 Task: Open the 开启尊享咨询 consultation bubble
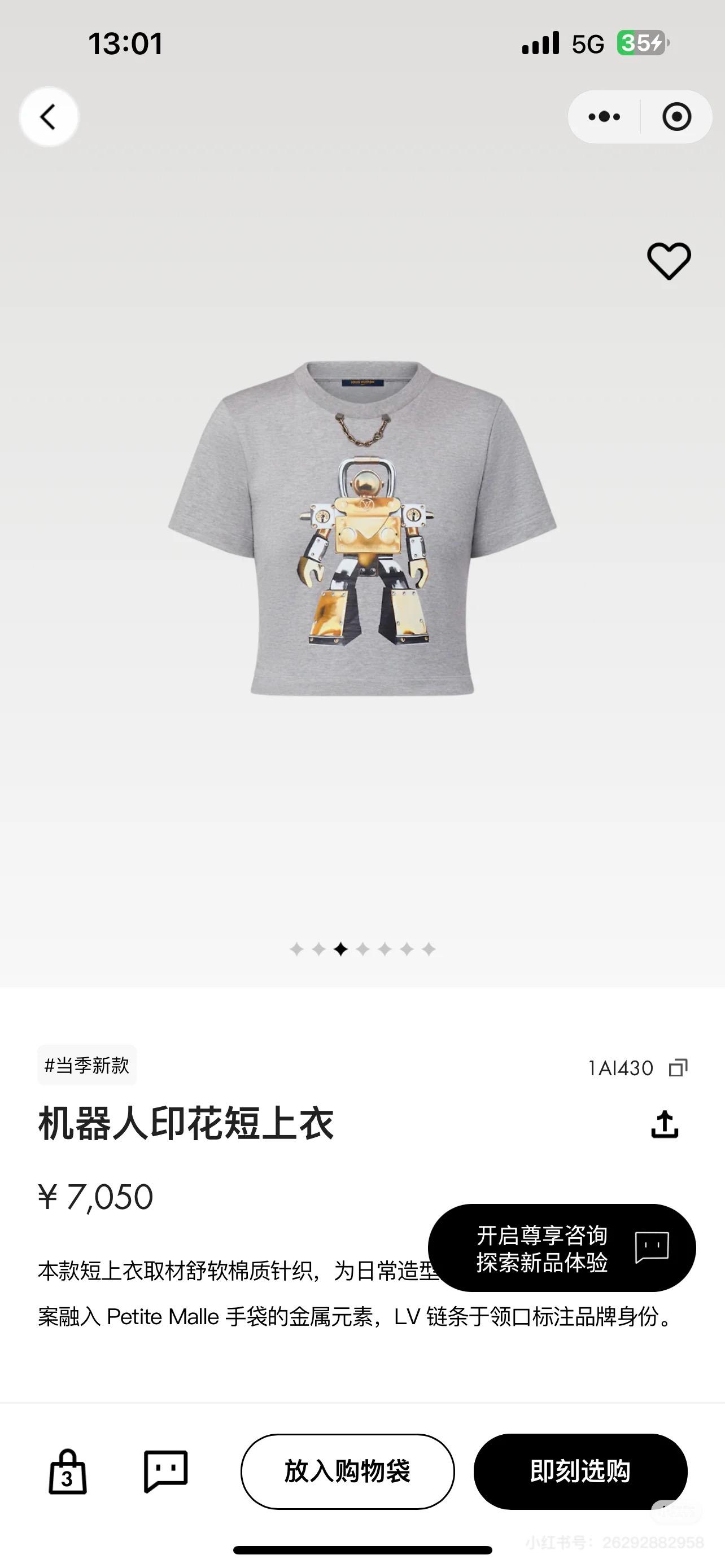pos(561,1249)
